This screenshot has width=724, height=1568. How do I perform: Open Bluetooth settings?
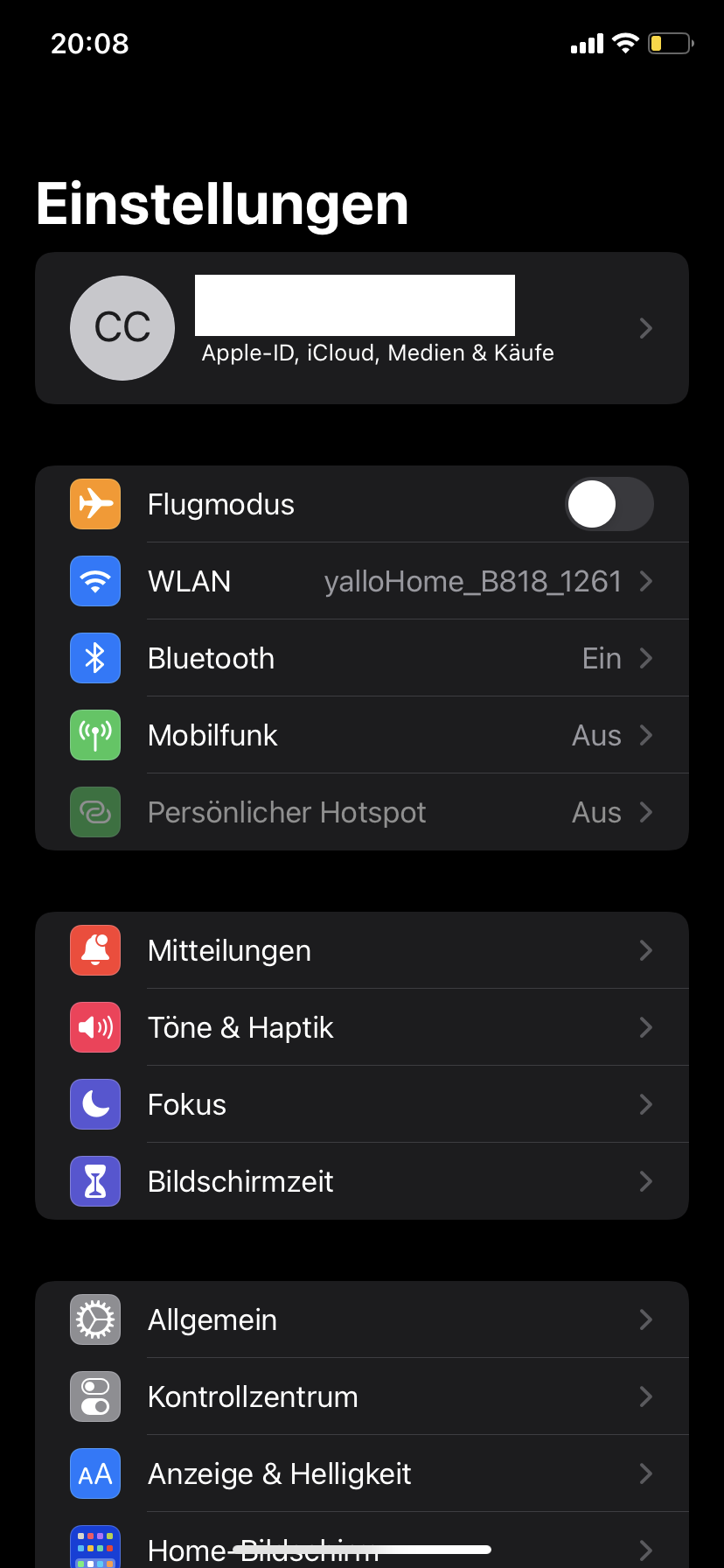point(361,659)
